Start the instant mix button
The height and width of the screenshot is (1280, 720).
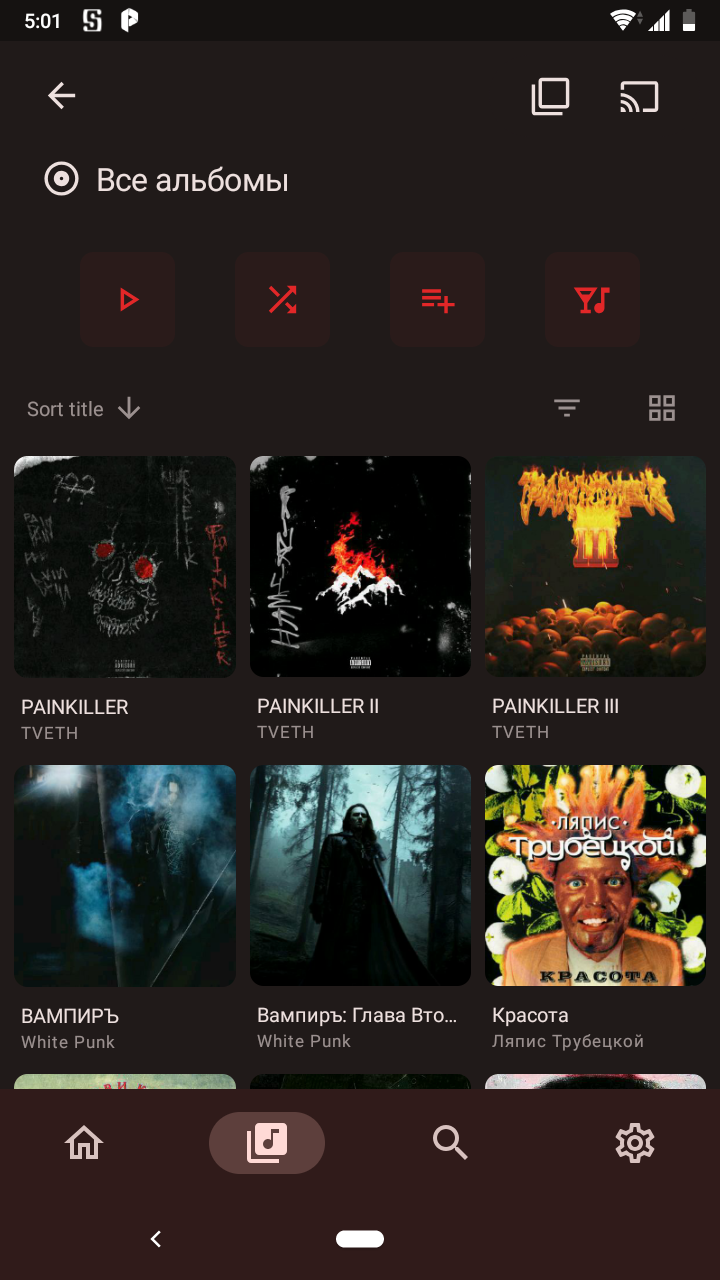pyautogui.click(x=593, y=299)
